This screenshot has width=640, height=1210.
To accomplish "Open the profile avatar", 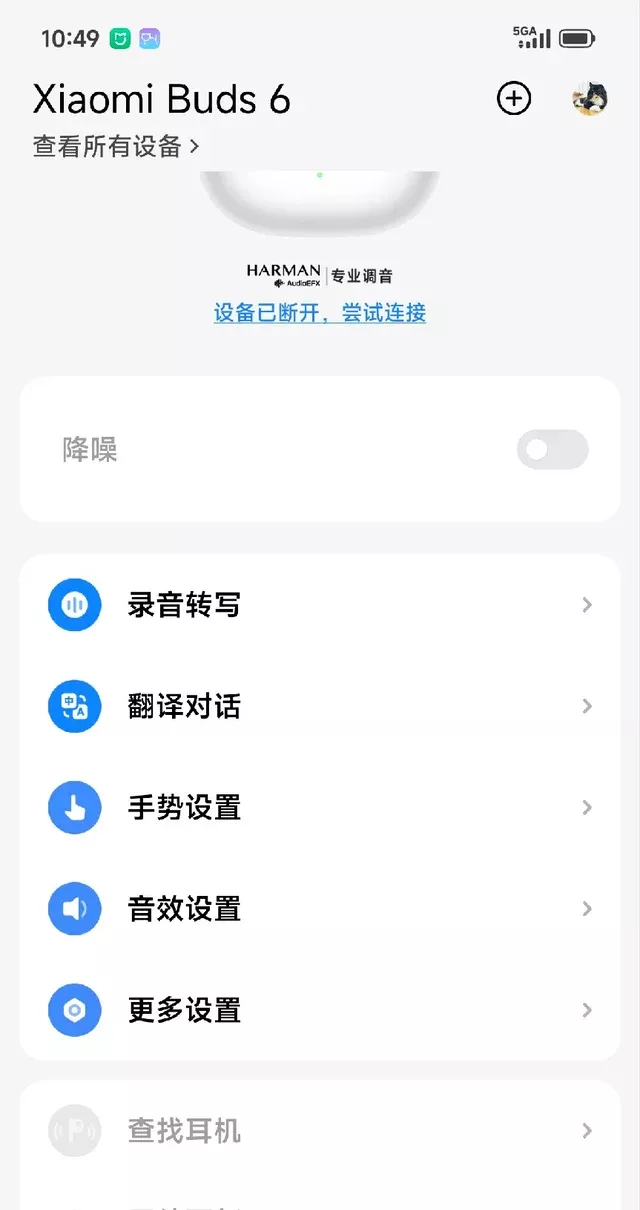I will tap(589, 98).
